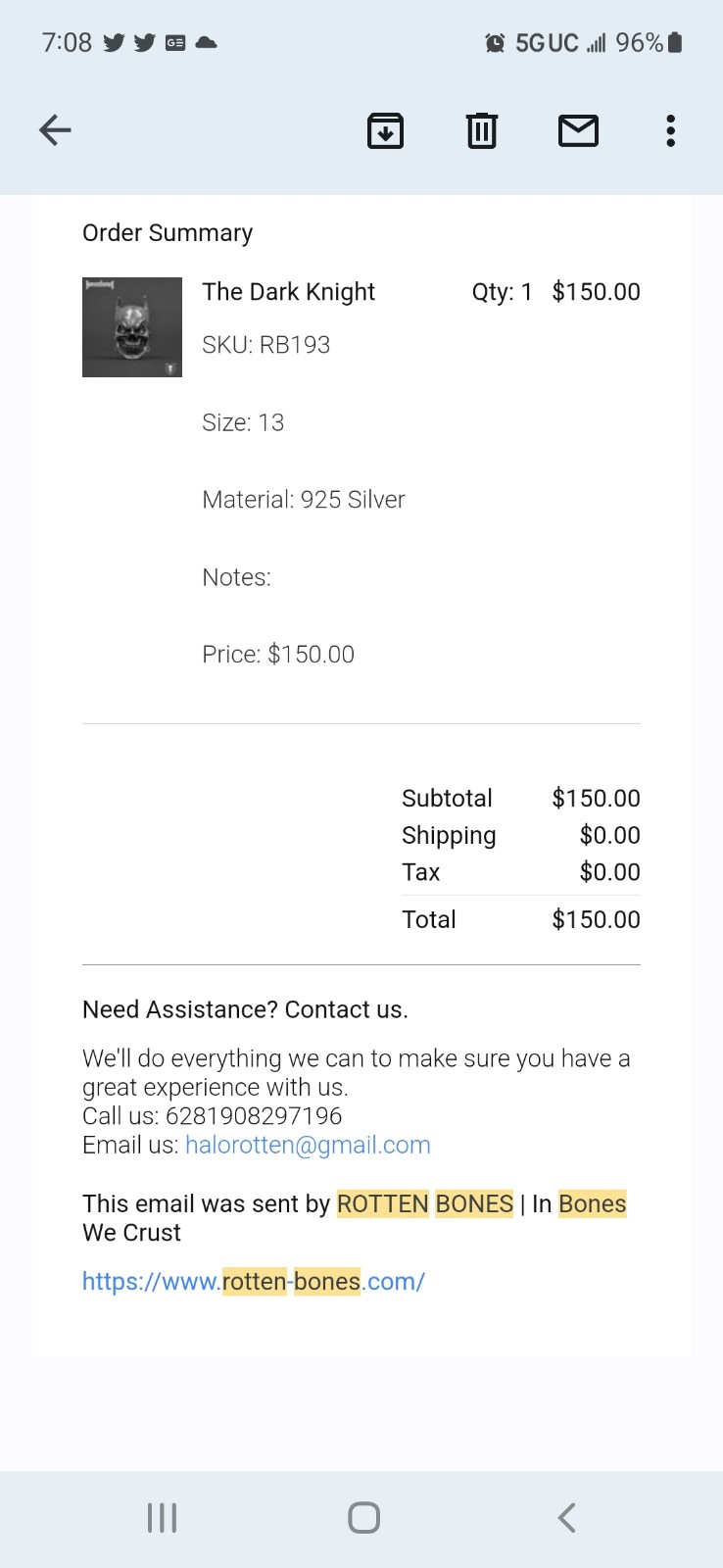Tap the system home button
The width and height of the screenshot is (723, 1568).
pos(363,1518)
